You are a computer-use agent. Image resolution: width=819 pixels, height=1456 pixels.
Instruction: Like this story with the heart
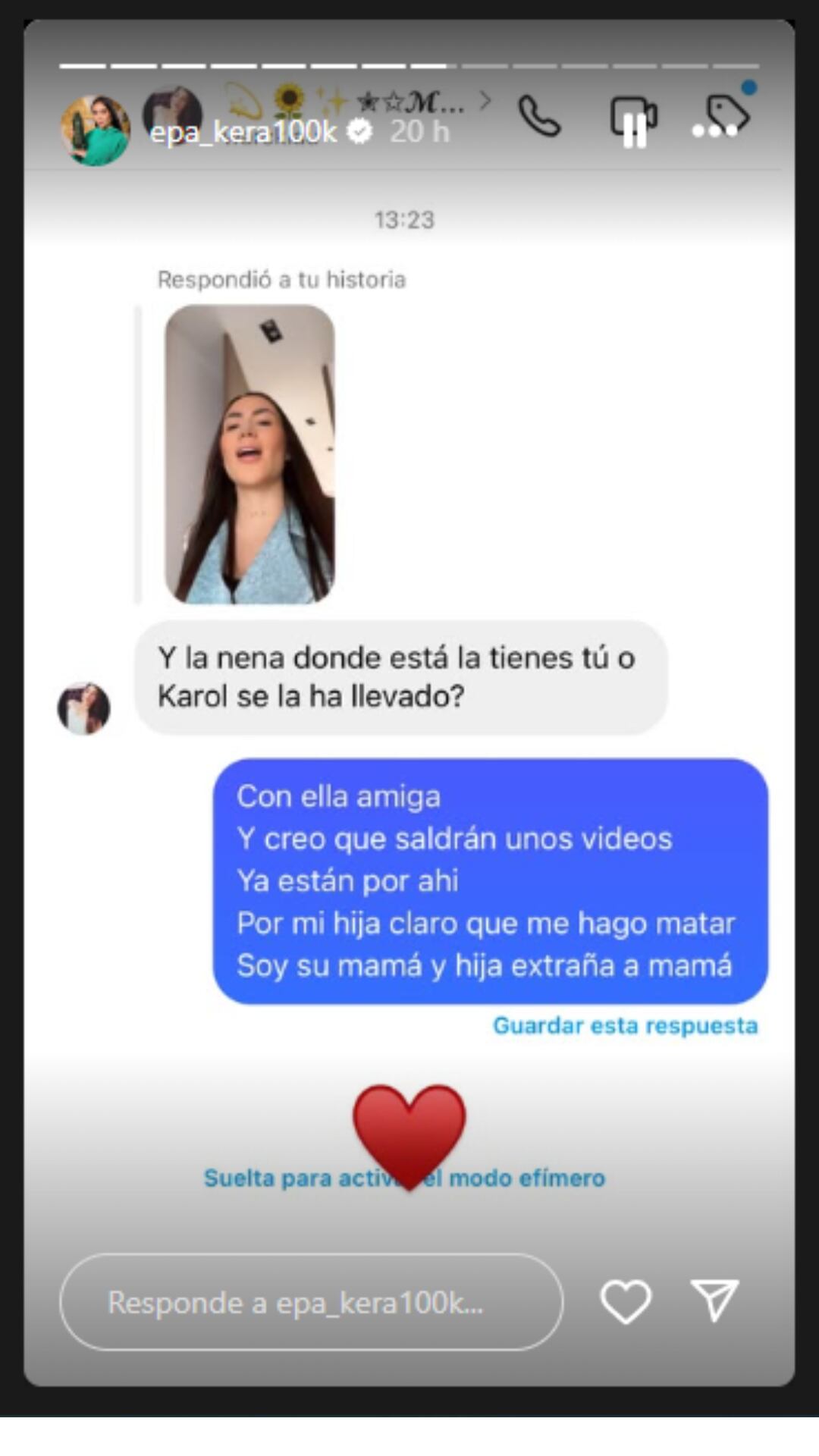[626, 1301]
